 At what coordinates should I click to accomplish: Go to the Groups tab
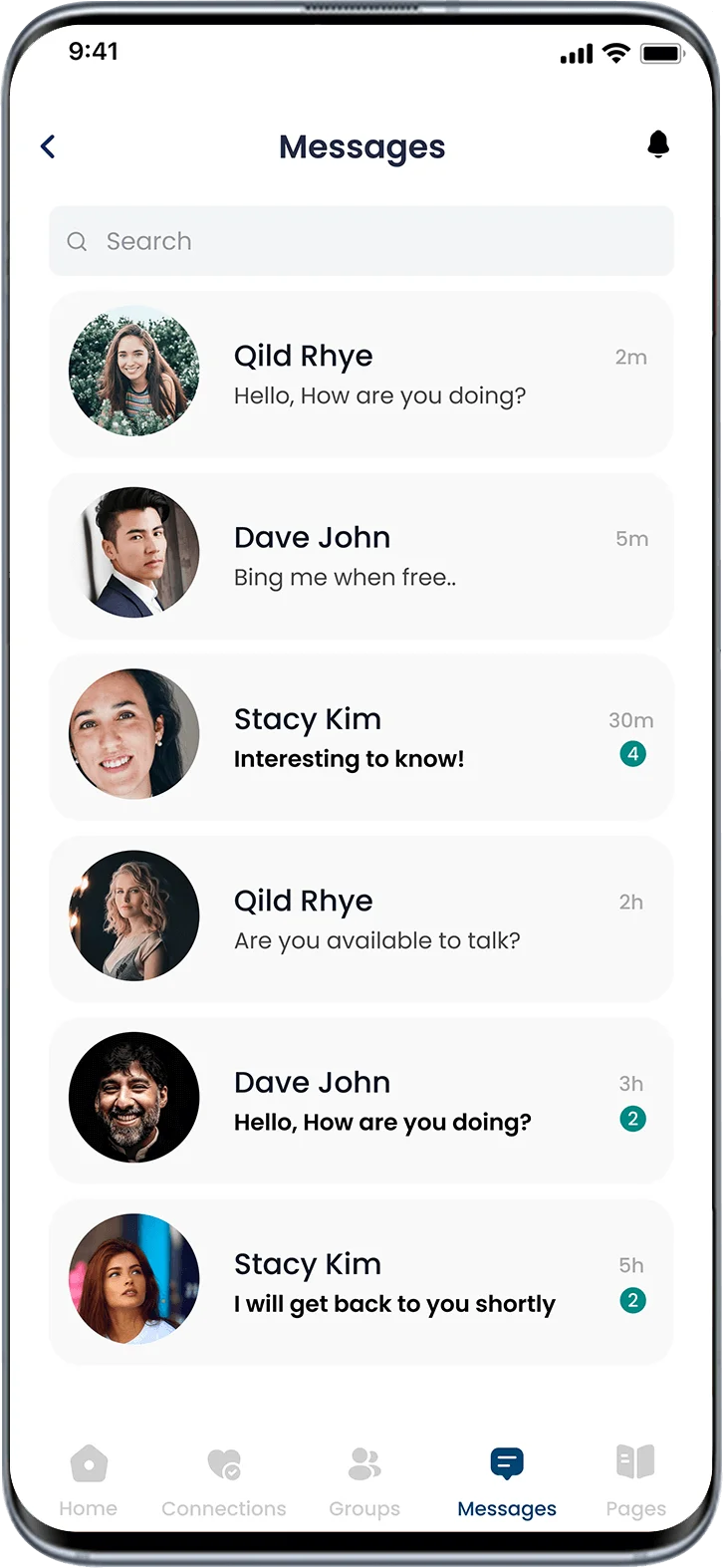coord(364,1480)
